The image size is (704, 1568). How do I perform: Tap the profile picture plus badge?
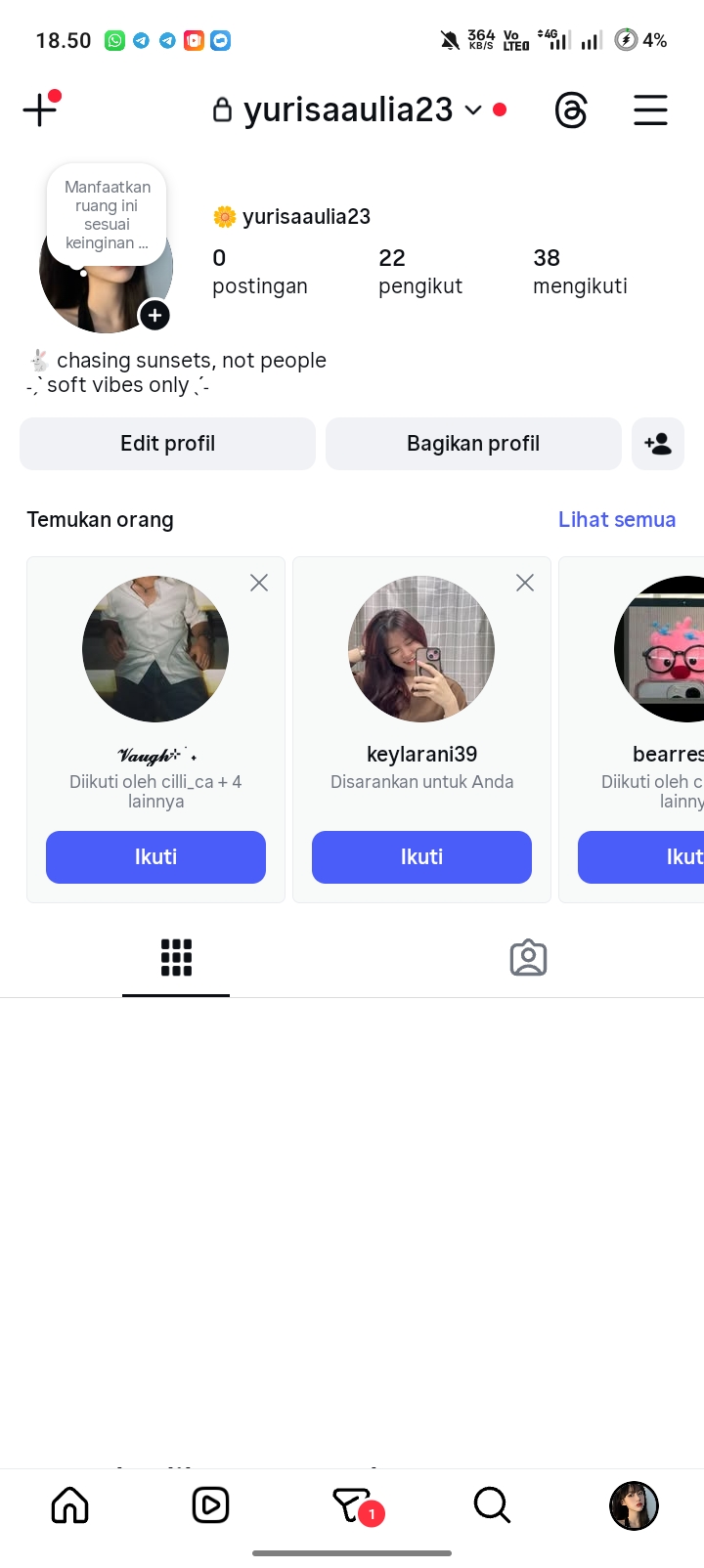154,316
